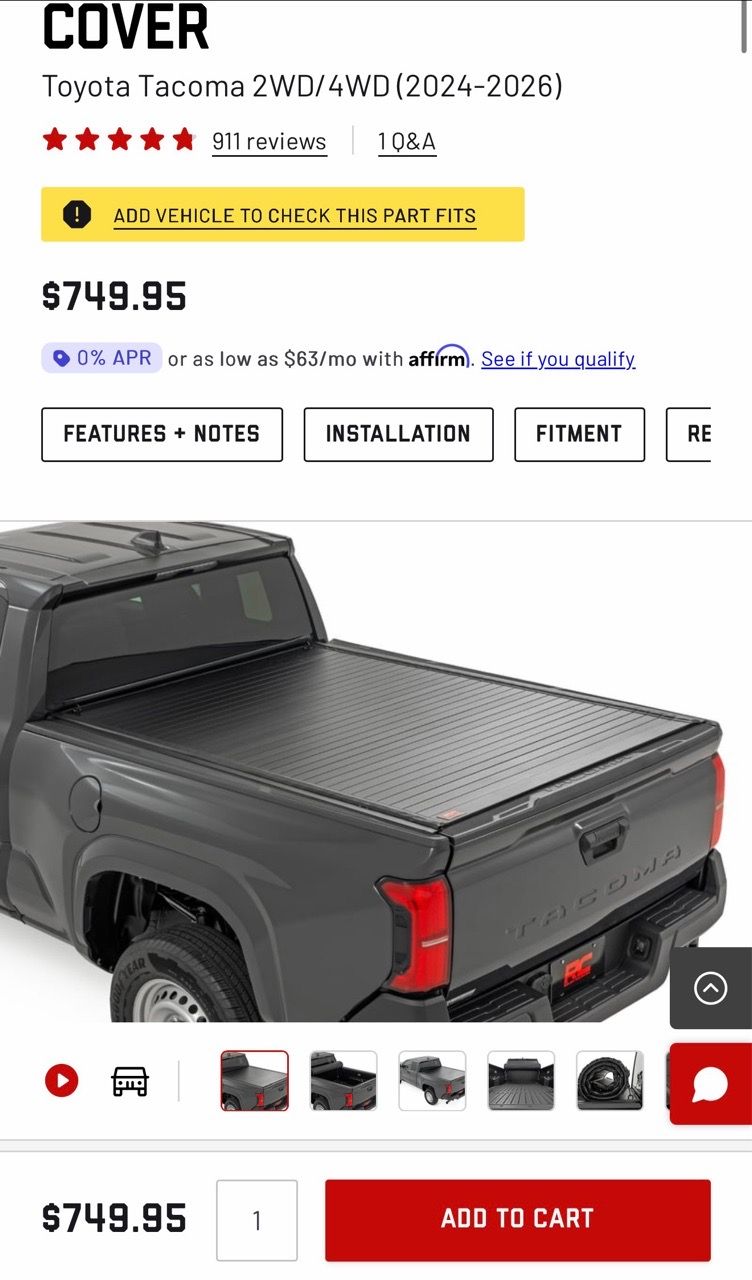Select the first bed cover thumbnail
752x1280 pixels.
click(x=255, y=1081)
